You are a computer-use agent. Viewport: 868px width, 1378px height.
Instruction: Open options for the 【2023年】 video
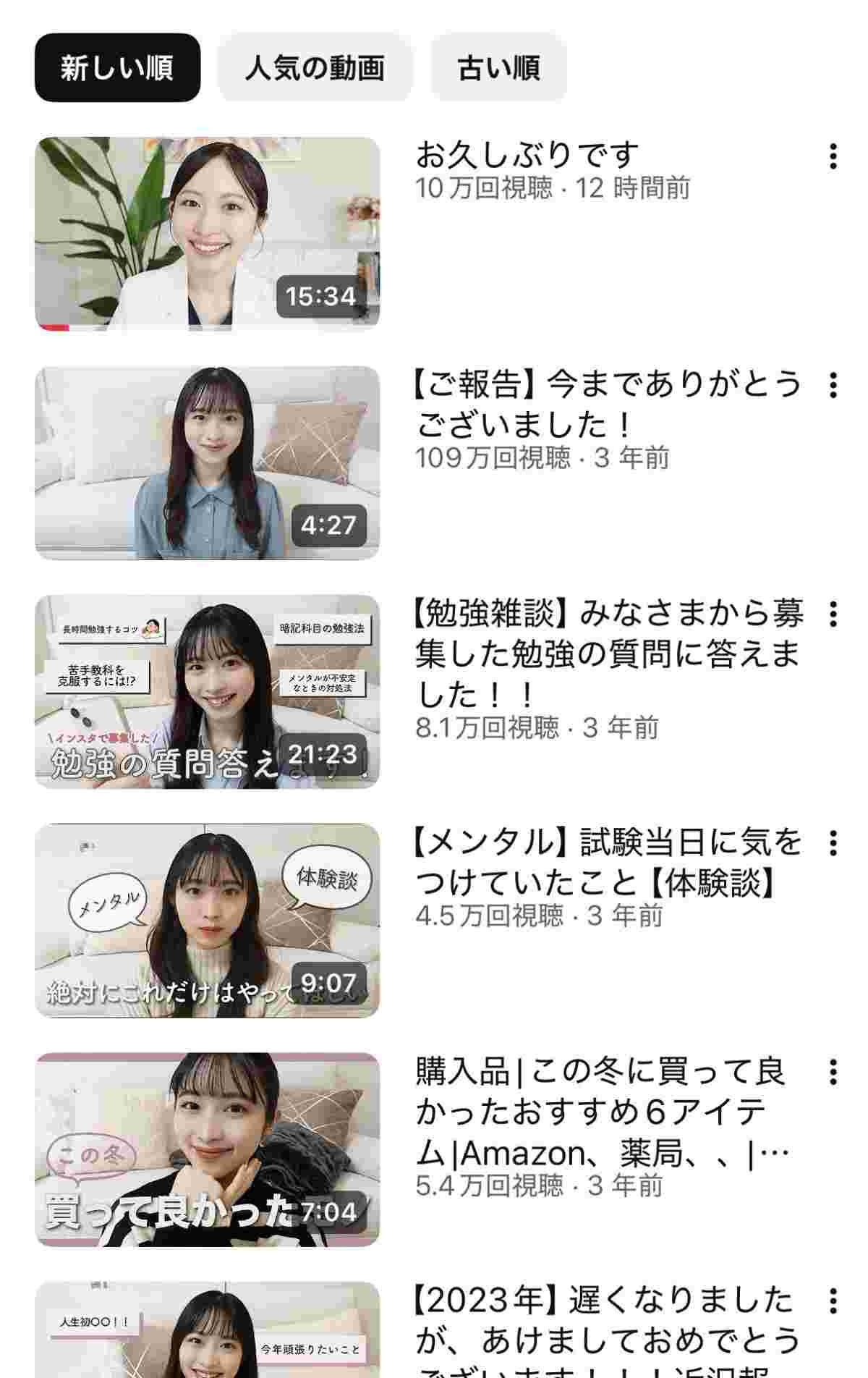(x=833, y=1301)
